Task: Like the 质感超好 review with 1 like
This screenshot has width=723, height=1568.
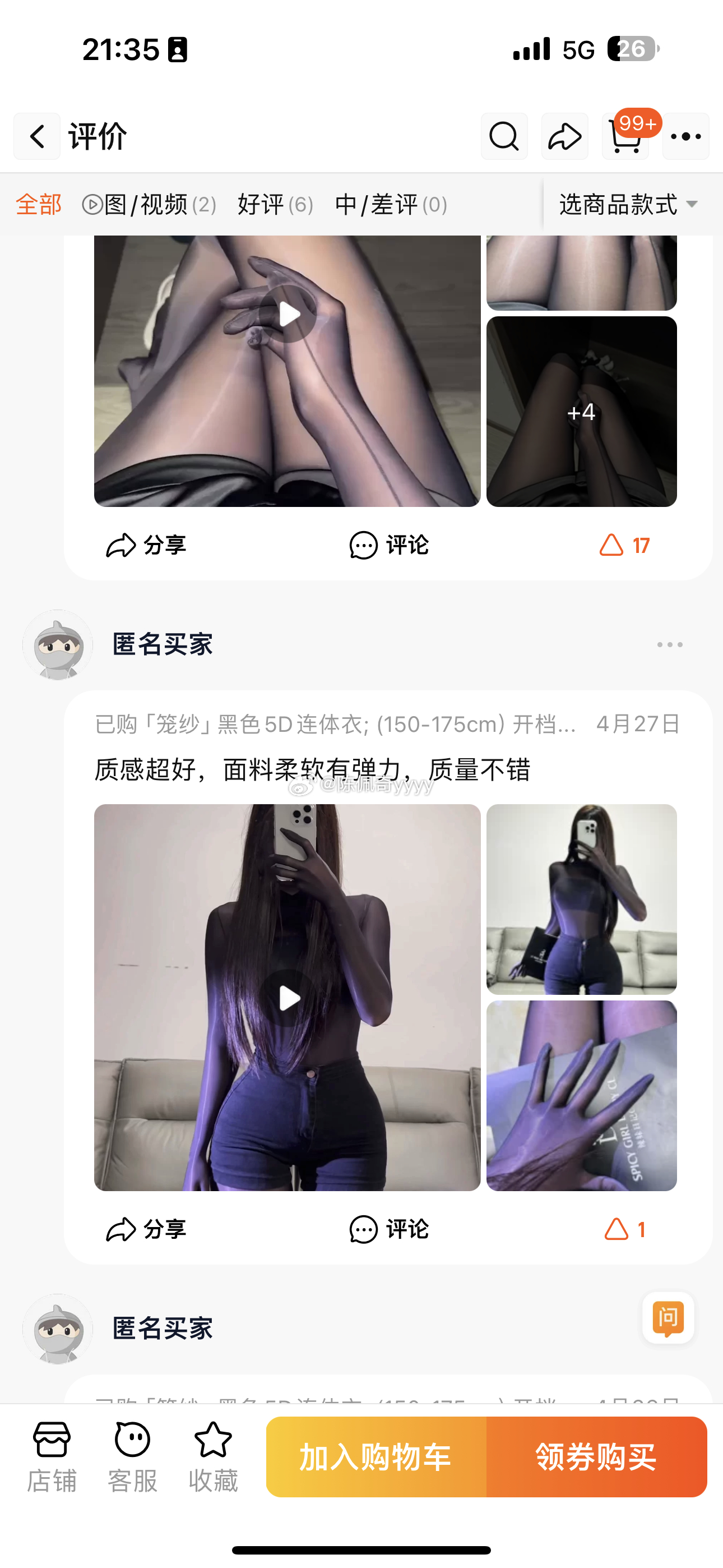Action: (624, 1230)
